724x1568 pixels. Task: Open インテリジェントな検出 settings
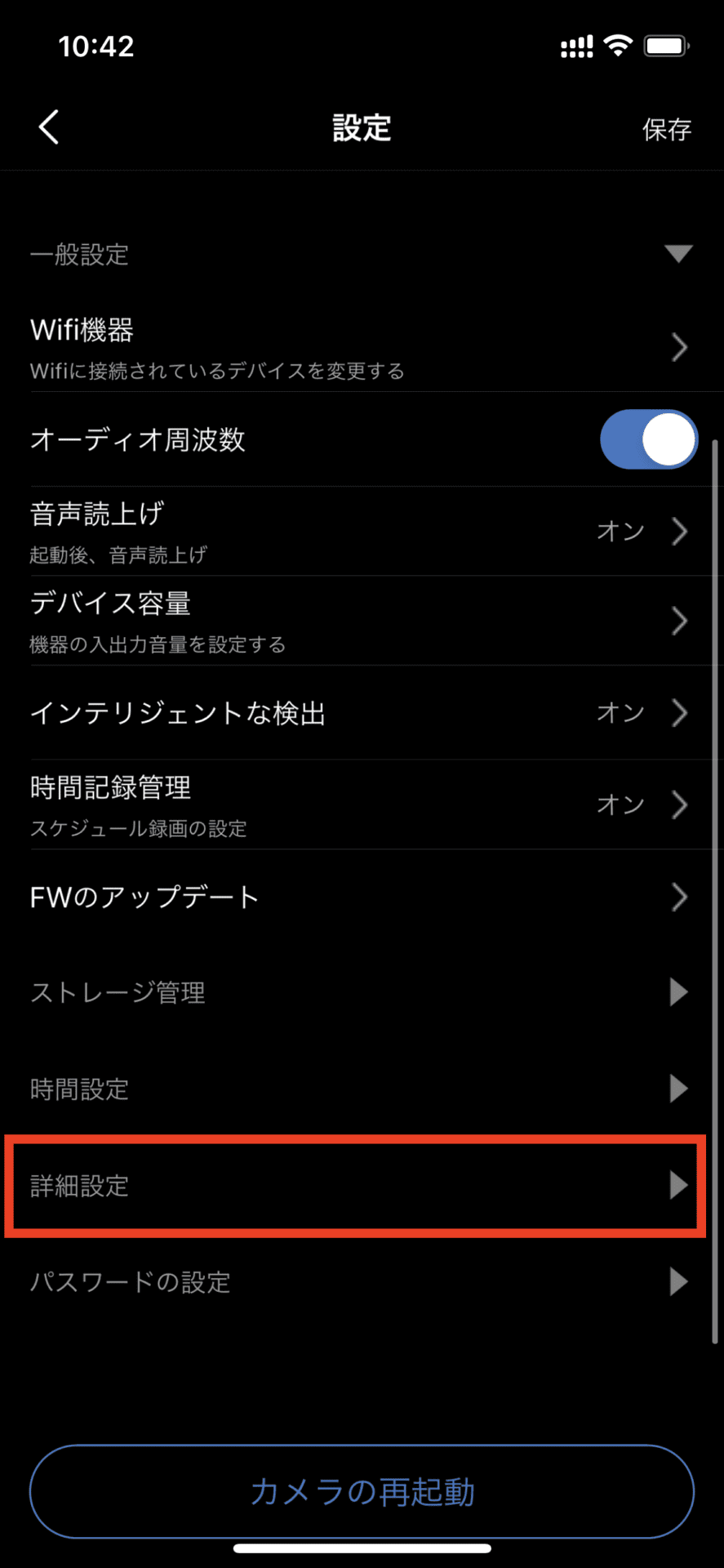(359, 713)
